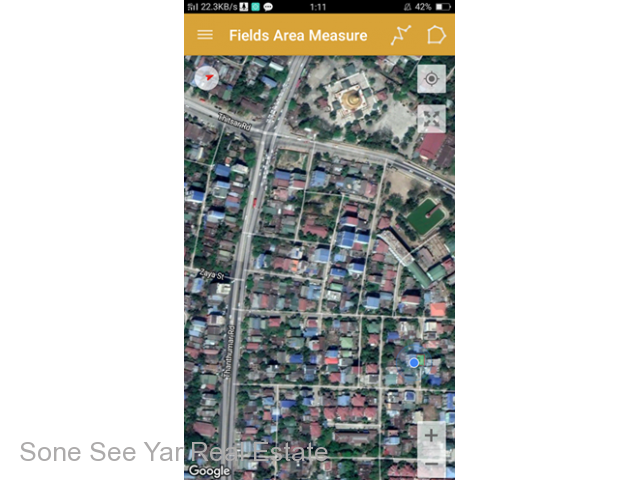Expand the map to fullscreen
The width and height of the screenshot is (640, 480).
tap(431, 119)
